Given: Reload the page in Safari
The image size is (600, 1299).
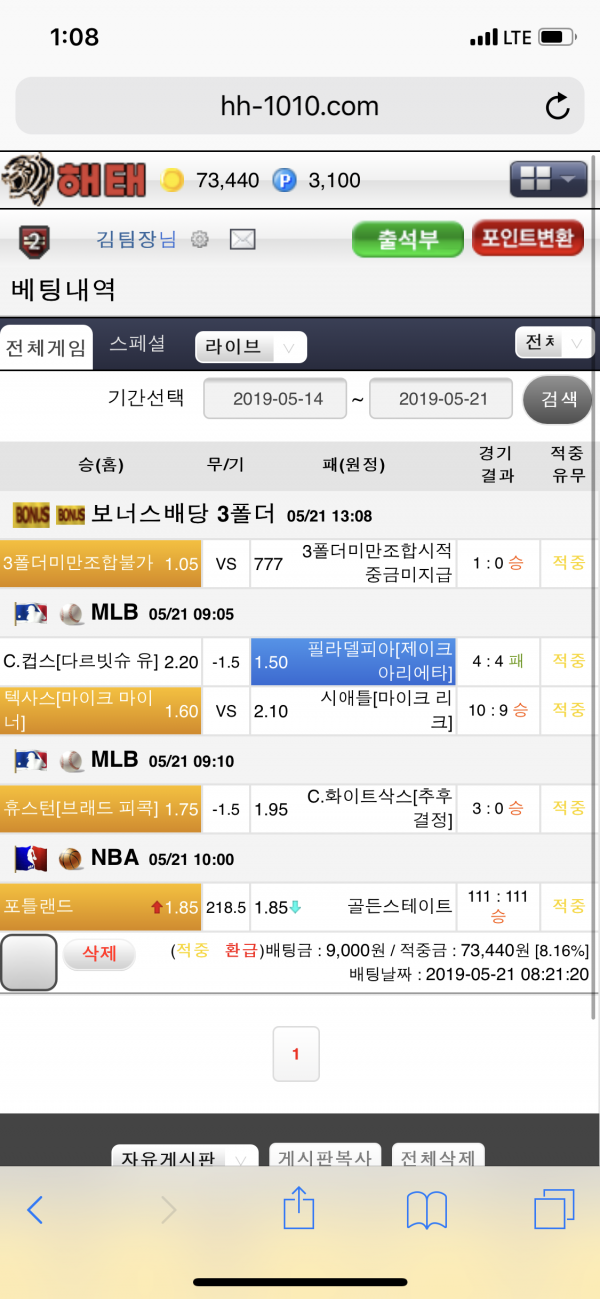Looking at the screenshot, I should (557, 106).
